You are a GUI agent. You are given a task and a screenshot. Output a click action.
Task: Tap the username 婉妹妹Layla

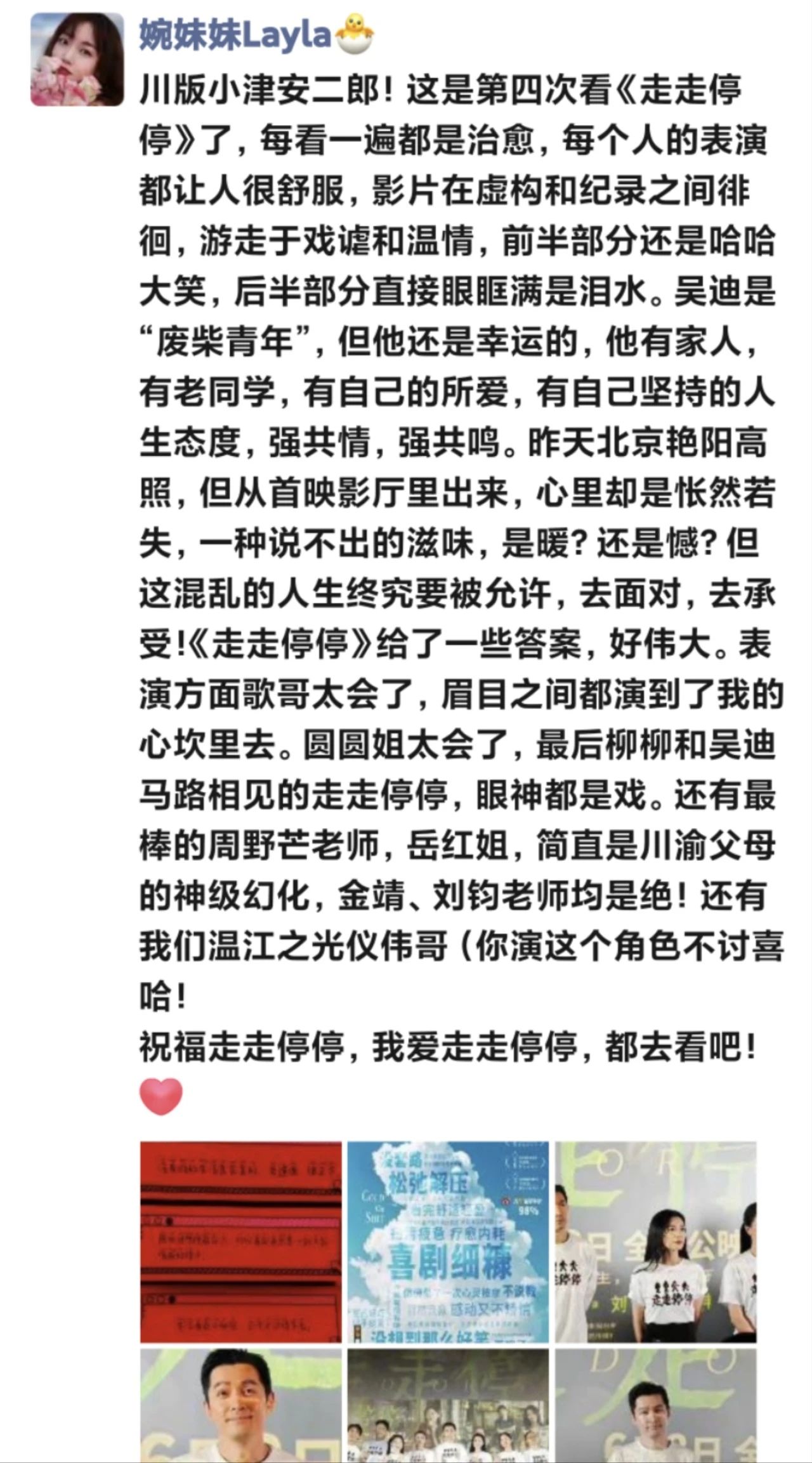(235, 34)
